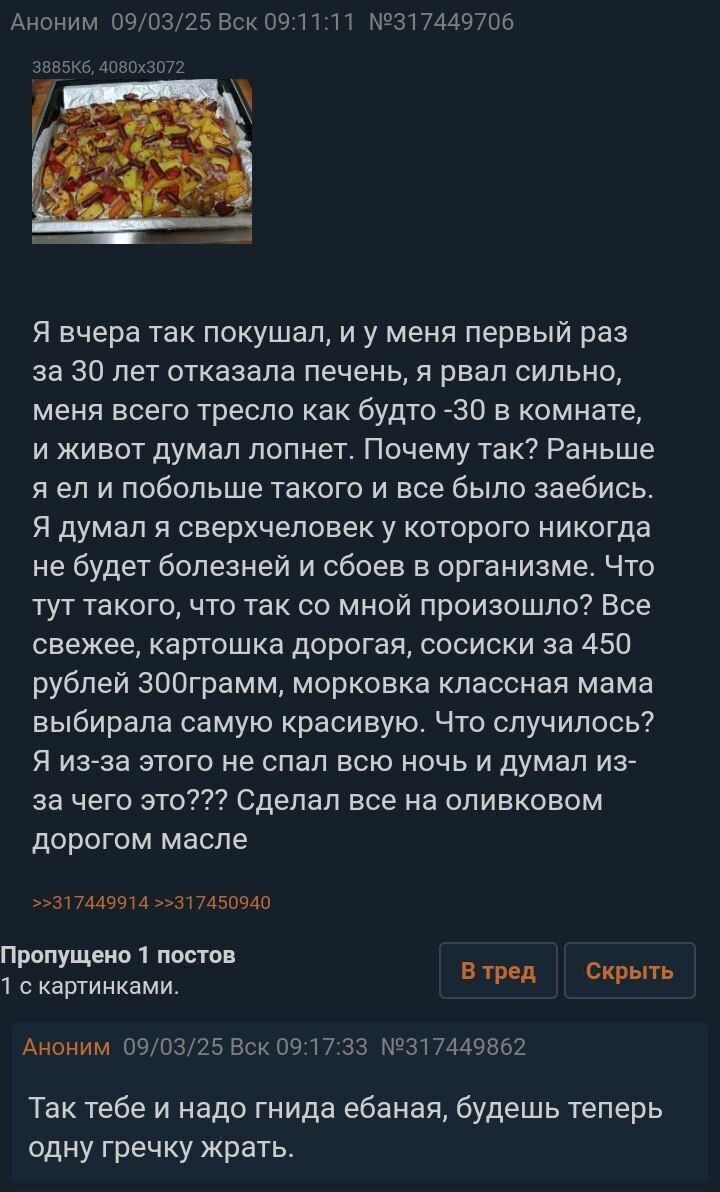
Task: Hide the thread with 'Скрыть' button
Action: tap(629, 970)
